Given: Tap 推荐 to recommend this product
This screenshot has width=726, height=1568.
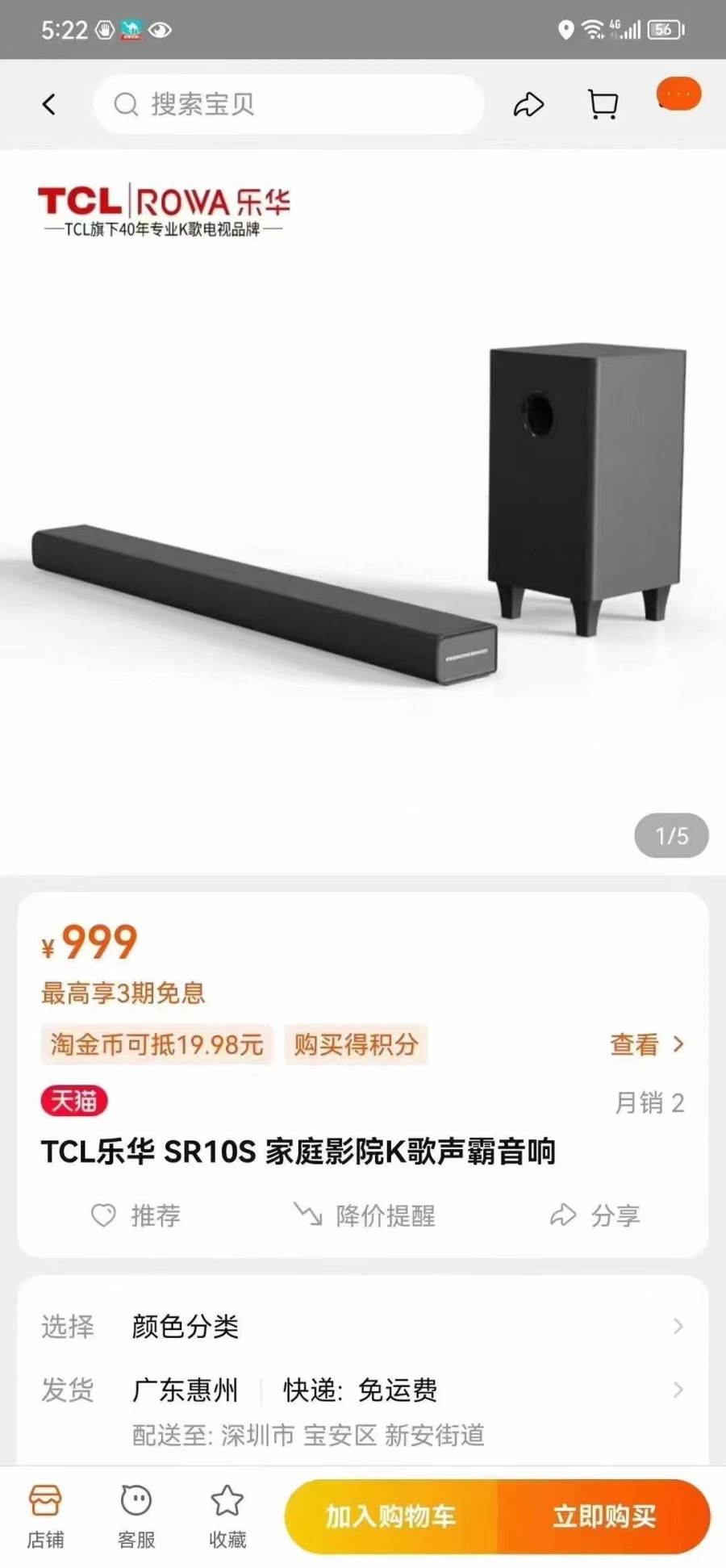Looking at the screenshot, I should click(x=136, y=1215).
